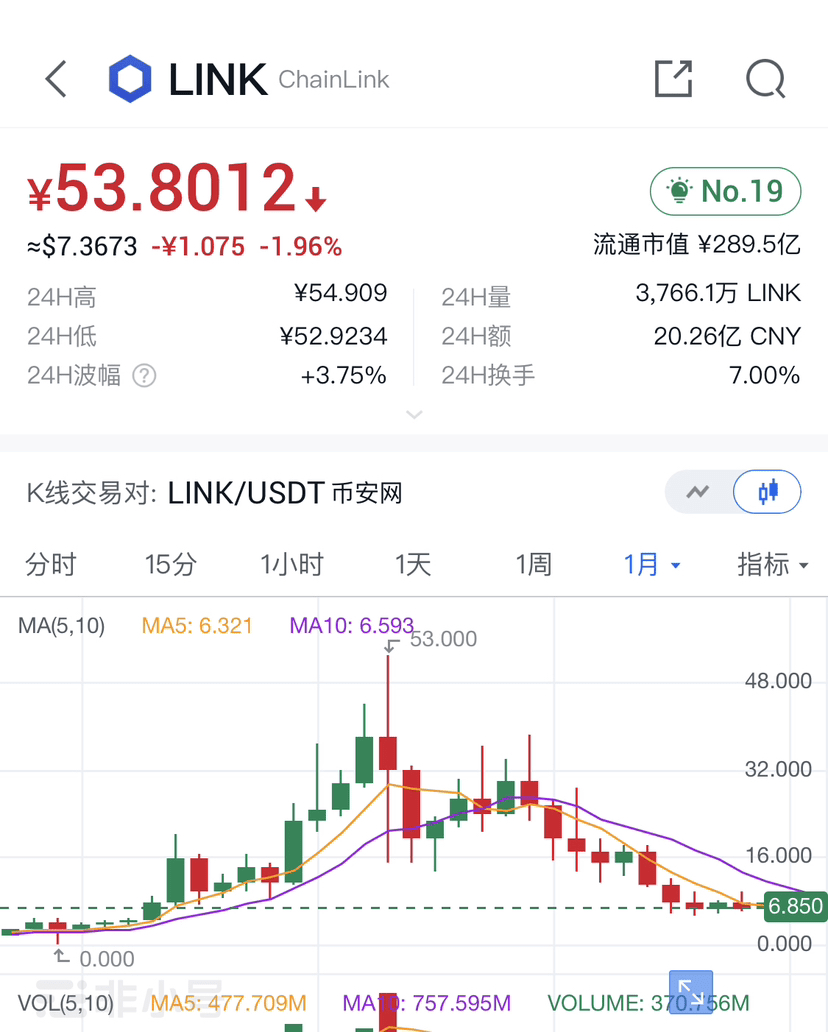This screenshot has height=1032, width=828.
Task: Click the No.19 ranking badge
Action: point(725,190)
